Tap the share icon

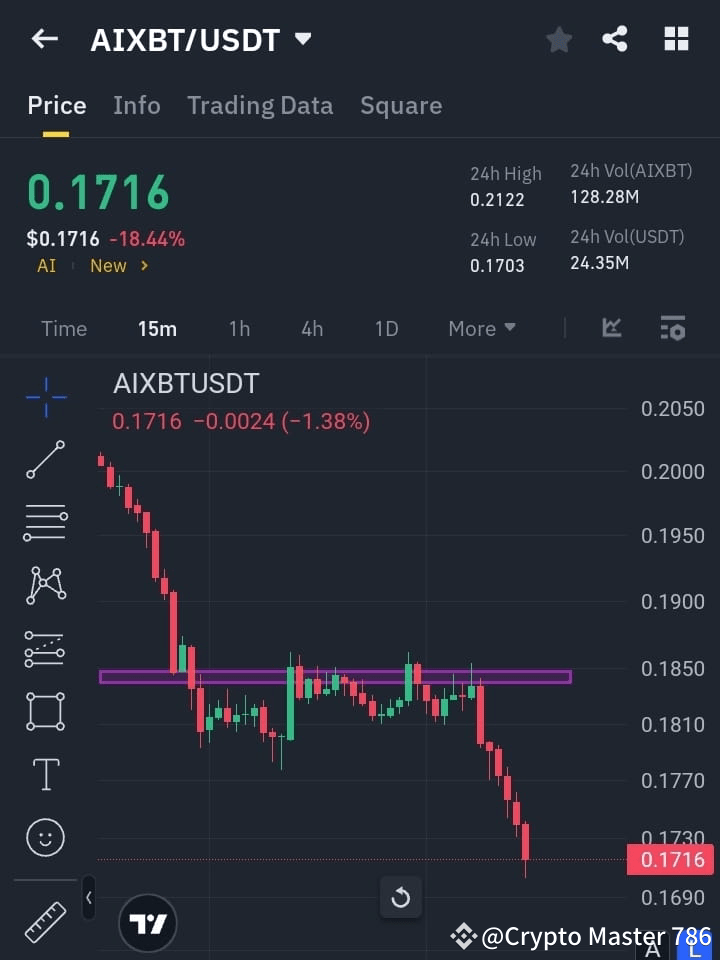[x=615, y=38]
